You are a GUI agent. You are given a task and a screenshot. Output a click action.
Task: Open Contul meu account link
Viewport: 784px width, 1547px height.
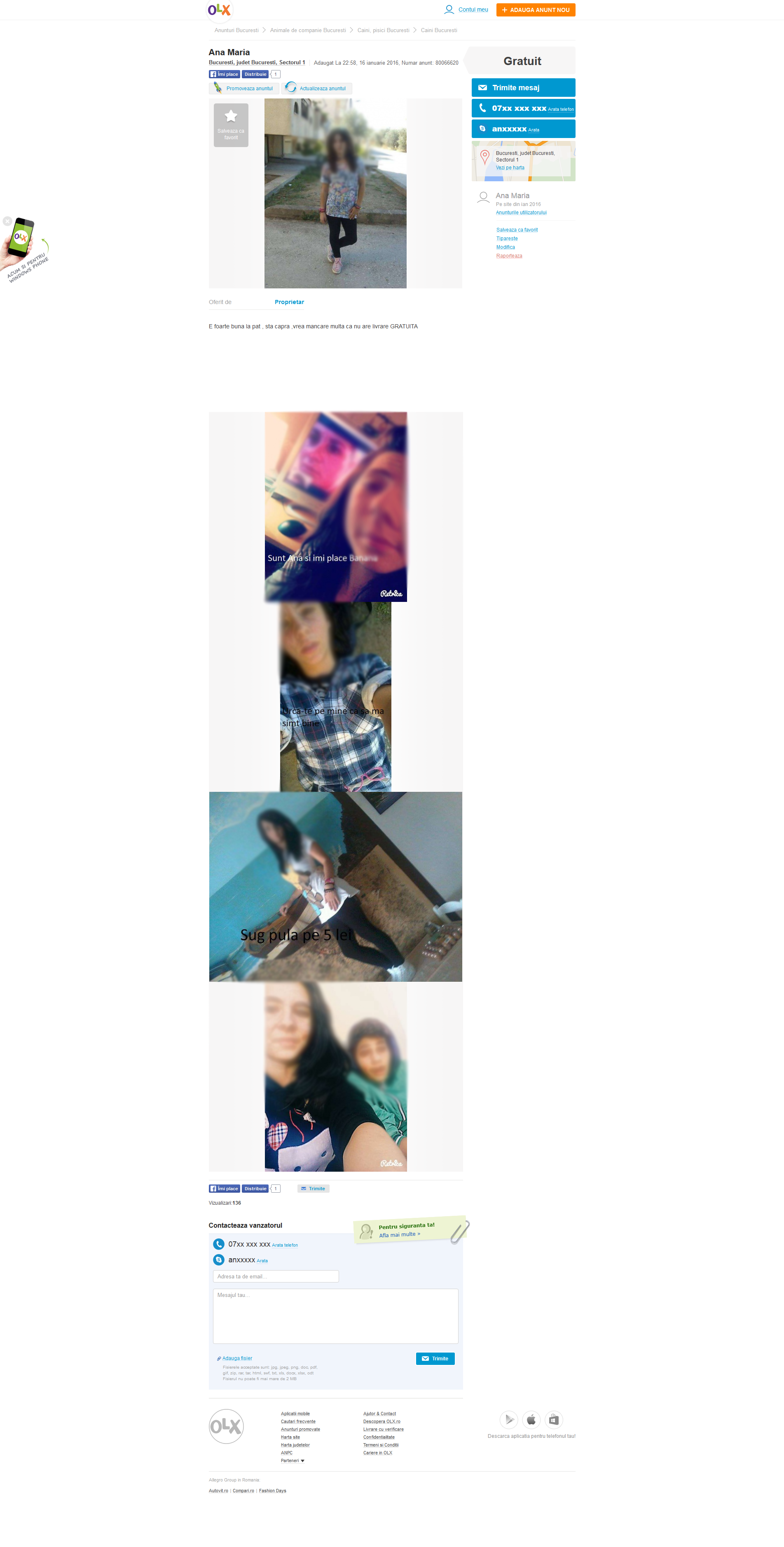466,9
